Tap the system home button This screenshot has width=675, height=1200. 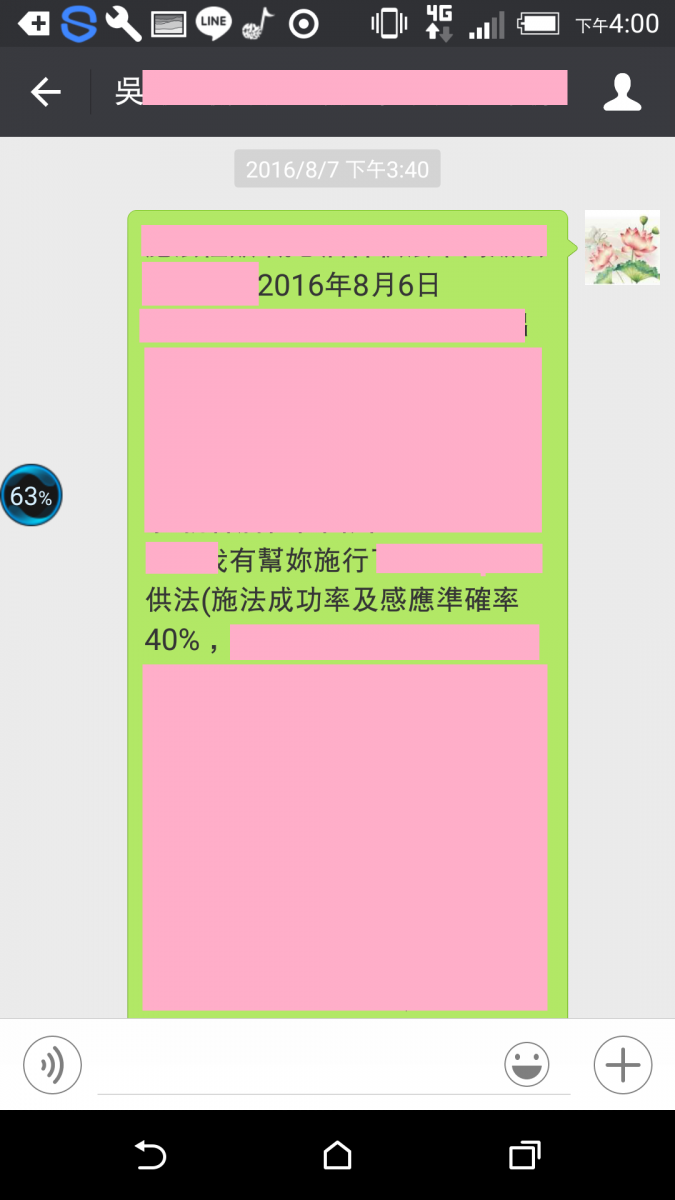[x=337, y=1156]
